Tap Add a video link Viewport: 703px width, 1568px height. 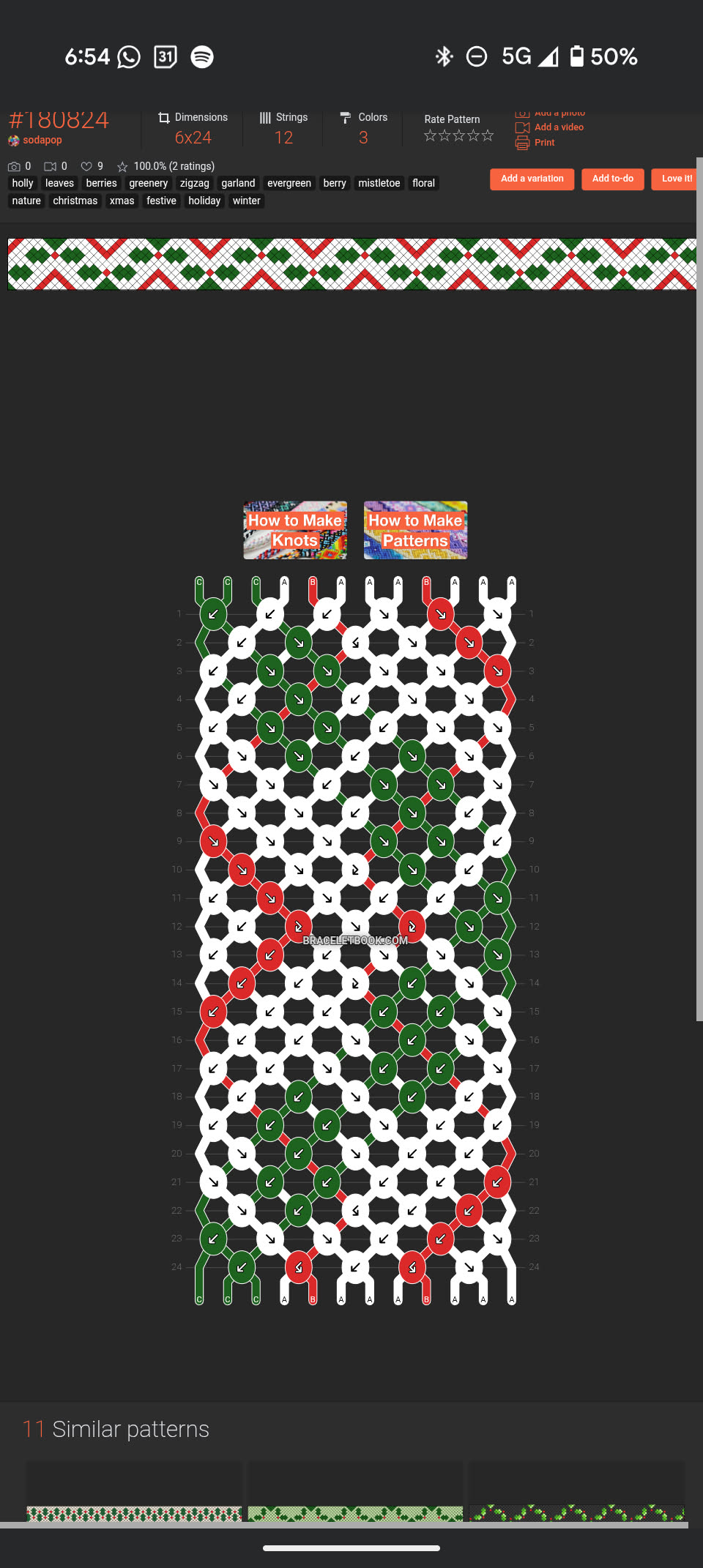[x=558, y=127]
